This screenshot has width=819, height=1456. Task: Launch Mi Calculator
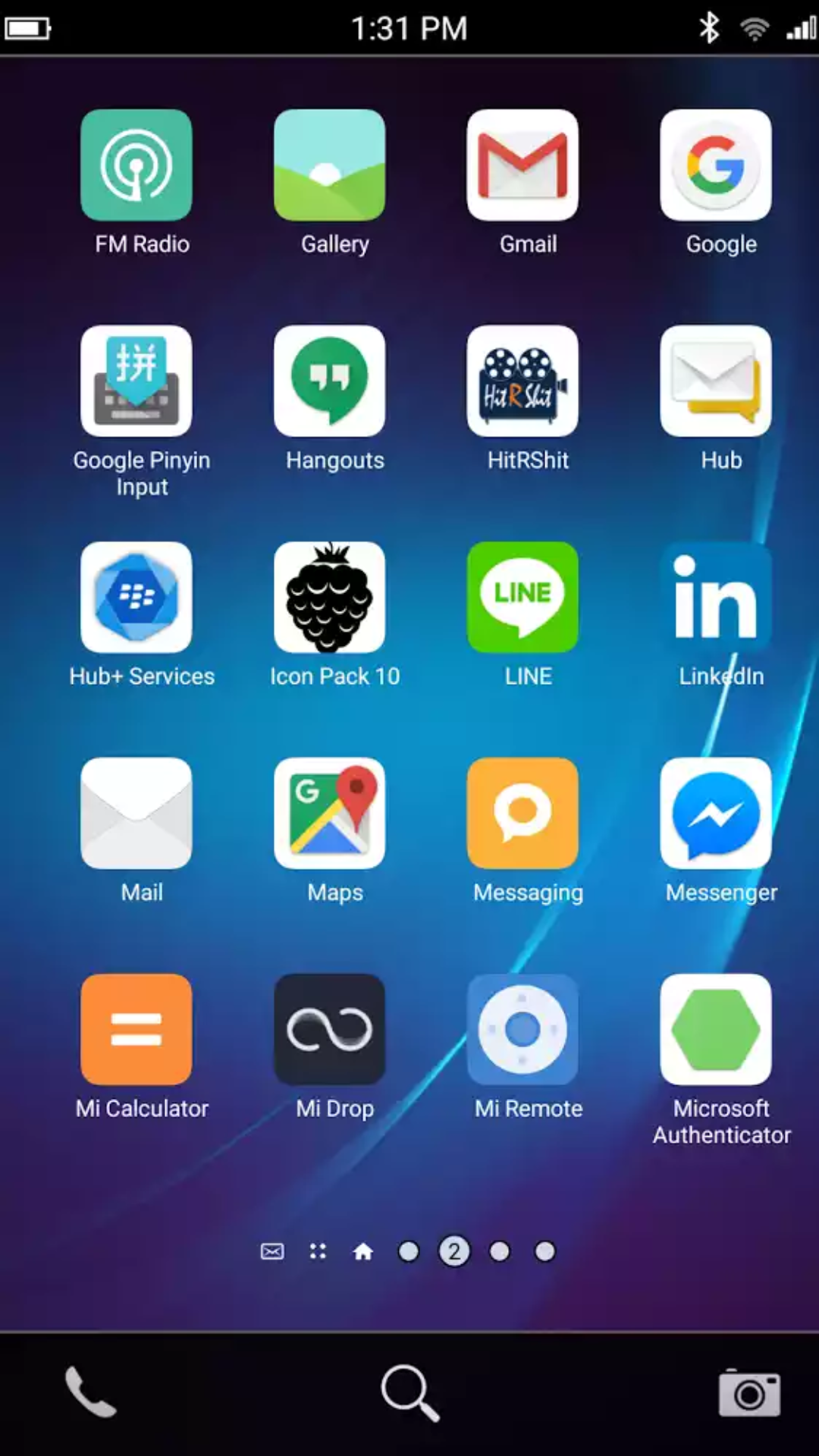136,1030
